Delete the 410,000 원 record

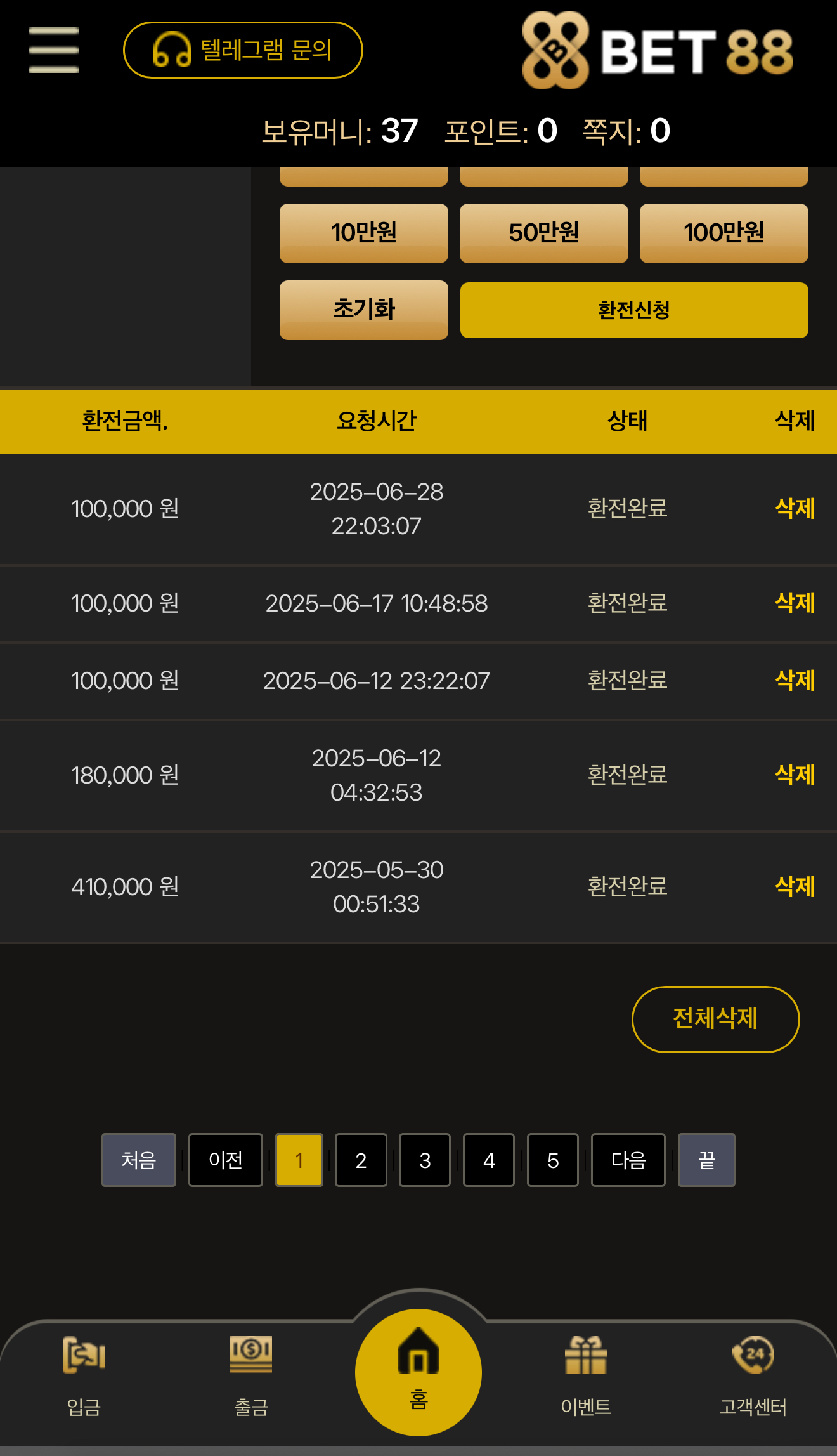[794, 886]
